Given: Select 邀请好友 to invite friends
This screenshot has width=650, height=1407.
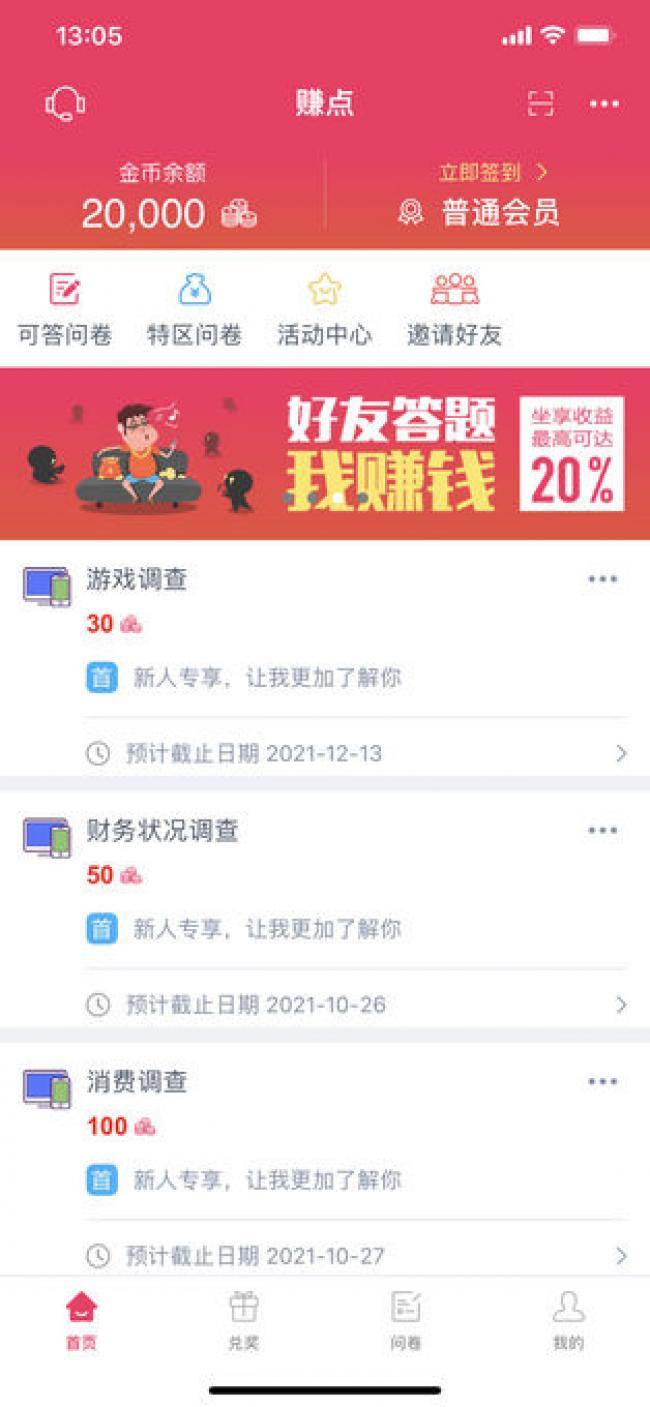Looking at the screenshot, I should click(454, 311).
